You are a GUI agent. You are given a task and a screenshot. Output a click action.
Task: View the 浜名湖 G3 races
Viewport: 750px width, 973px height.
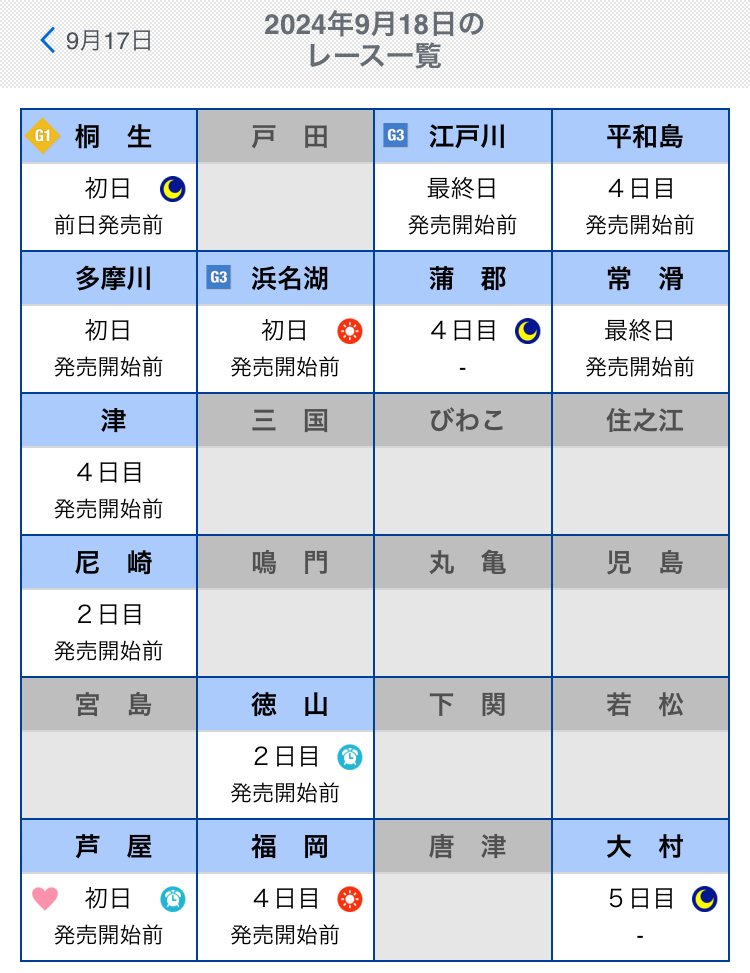click(x=286, y=323)
